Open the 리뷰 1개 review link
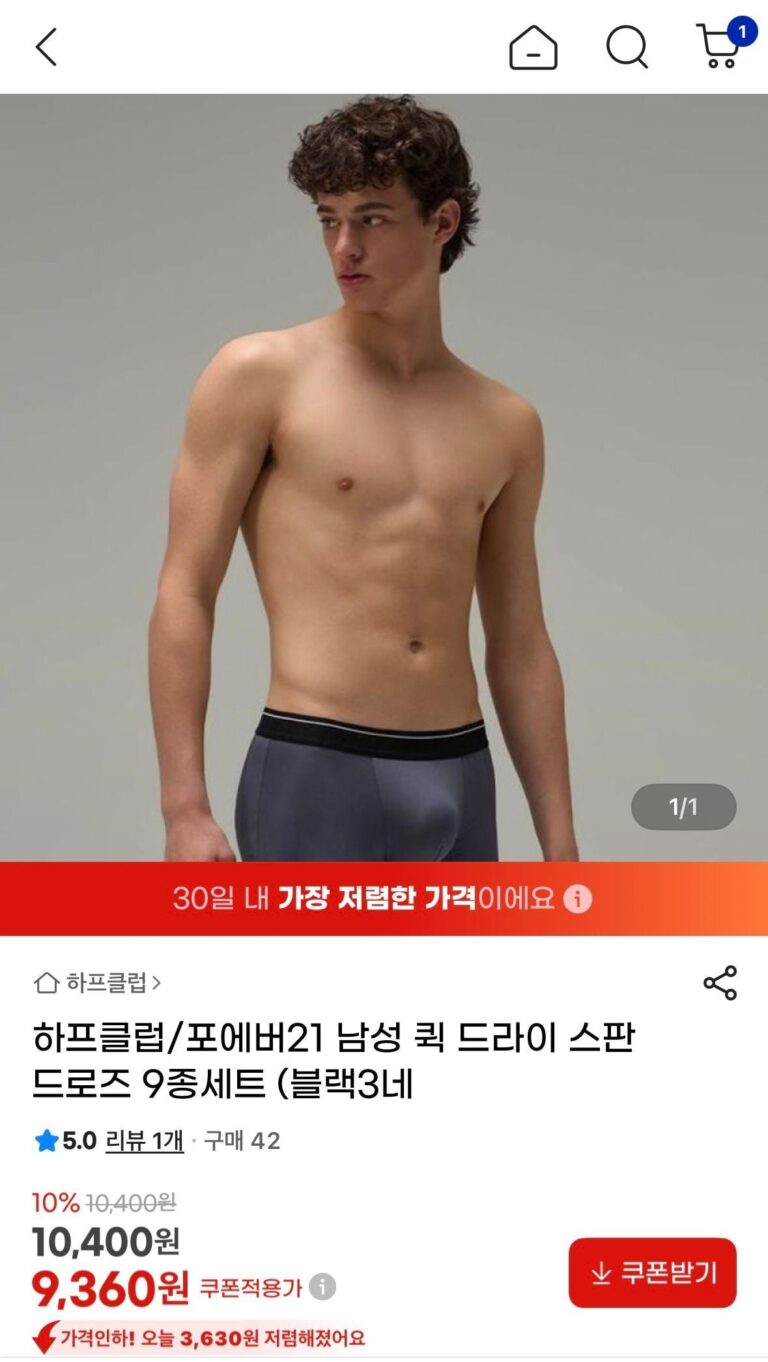768x1362 pixels. click(144, 1140)
